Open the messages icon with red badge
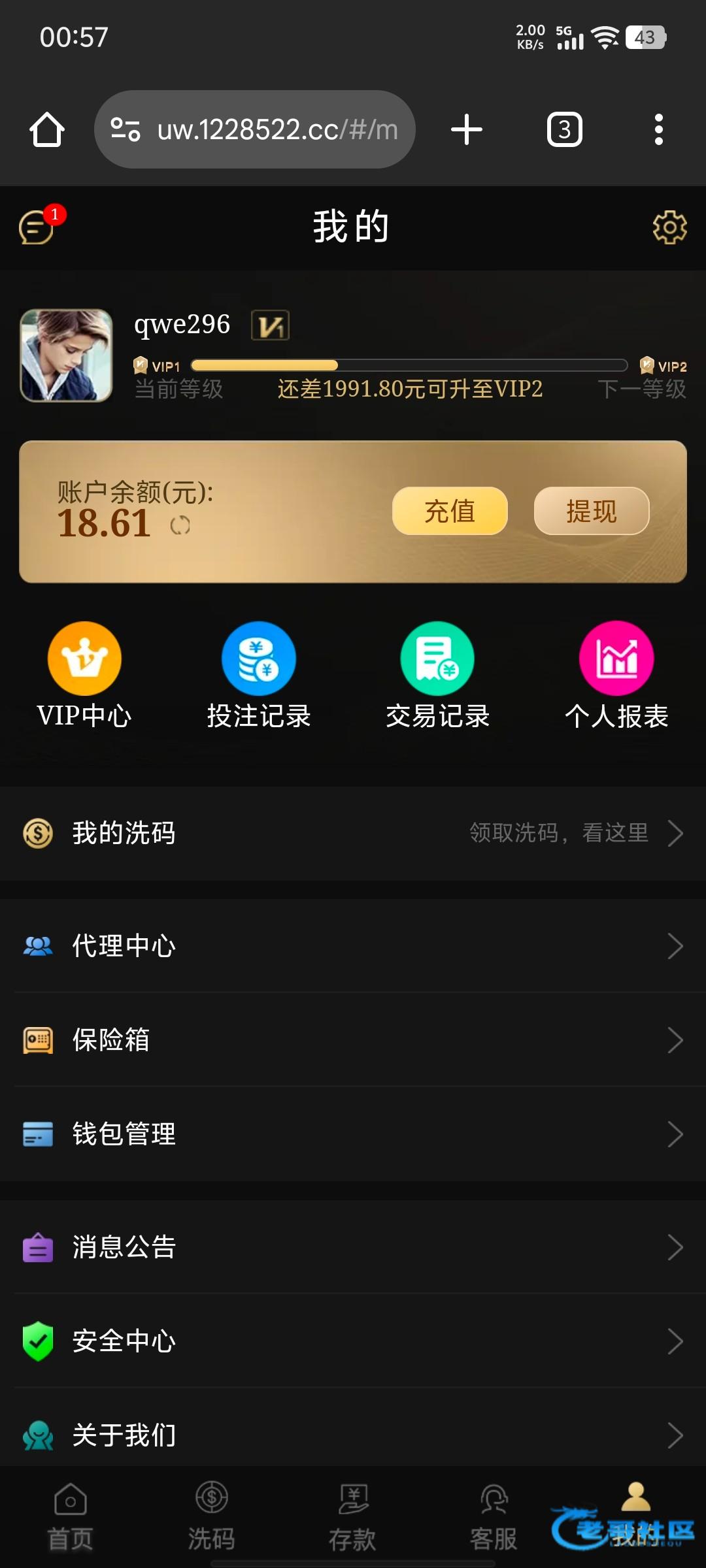This screenshot has width=706, height=1568. (37, 227)
